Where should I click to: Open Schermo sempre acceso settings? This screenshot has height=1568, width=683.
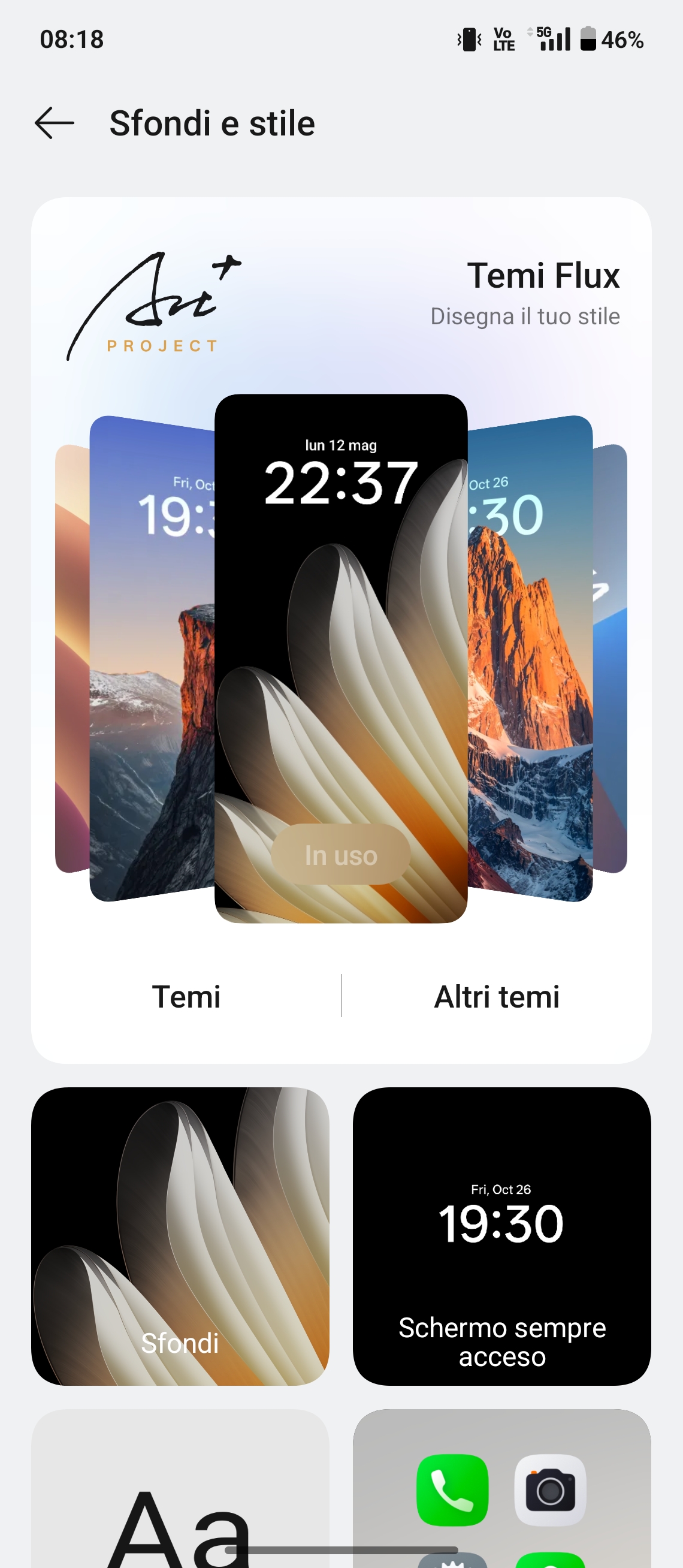point(501,1236)
